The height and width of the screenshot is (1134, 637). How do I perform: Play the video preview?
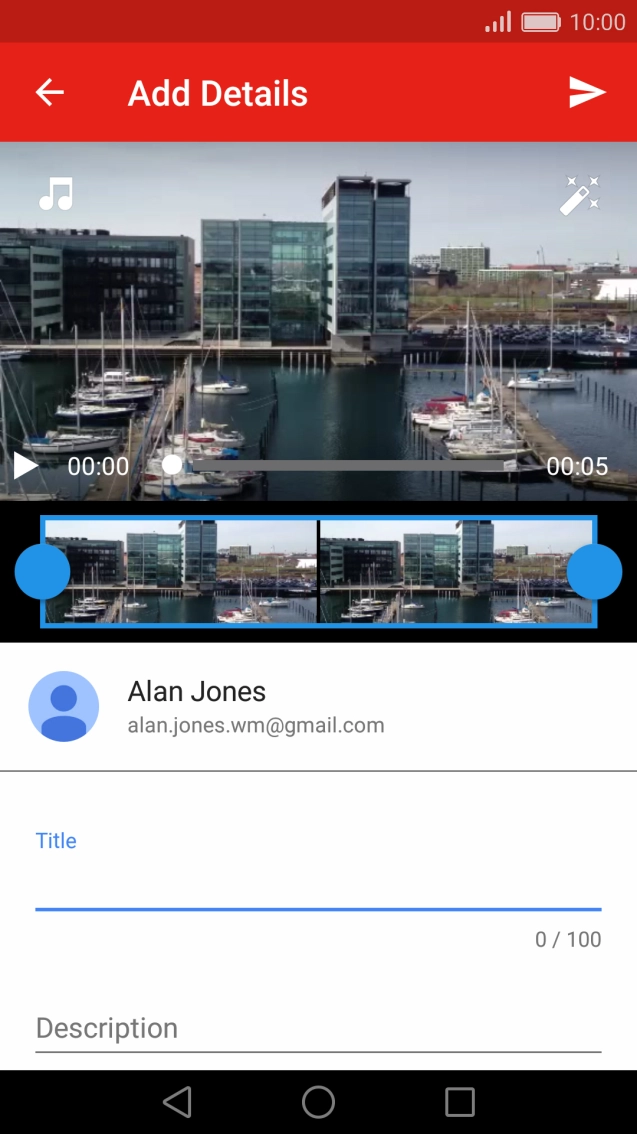click(25, 465)
